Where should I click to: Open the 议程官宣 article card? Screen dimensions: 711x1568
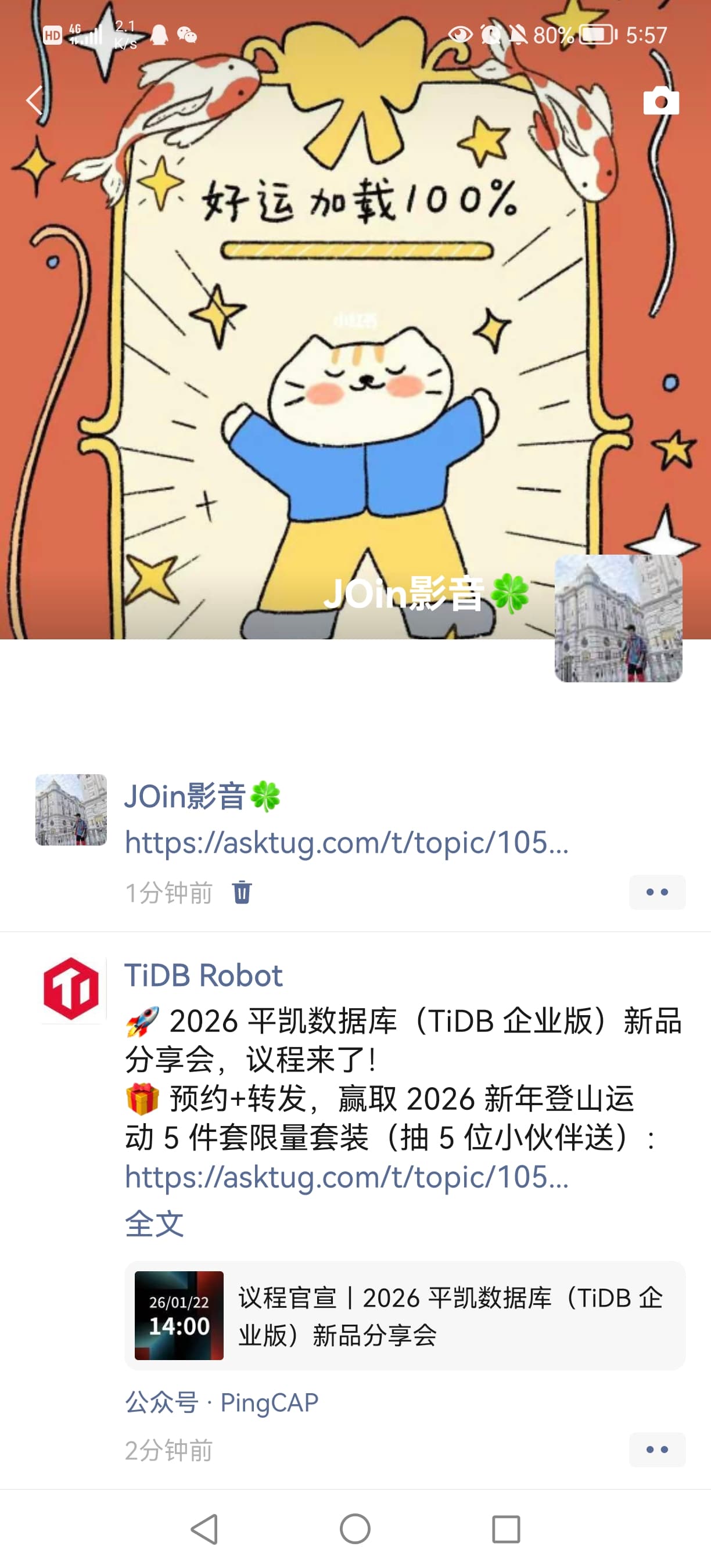coord(405,1315)
